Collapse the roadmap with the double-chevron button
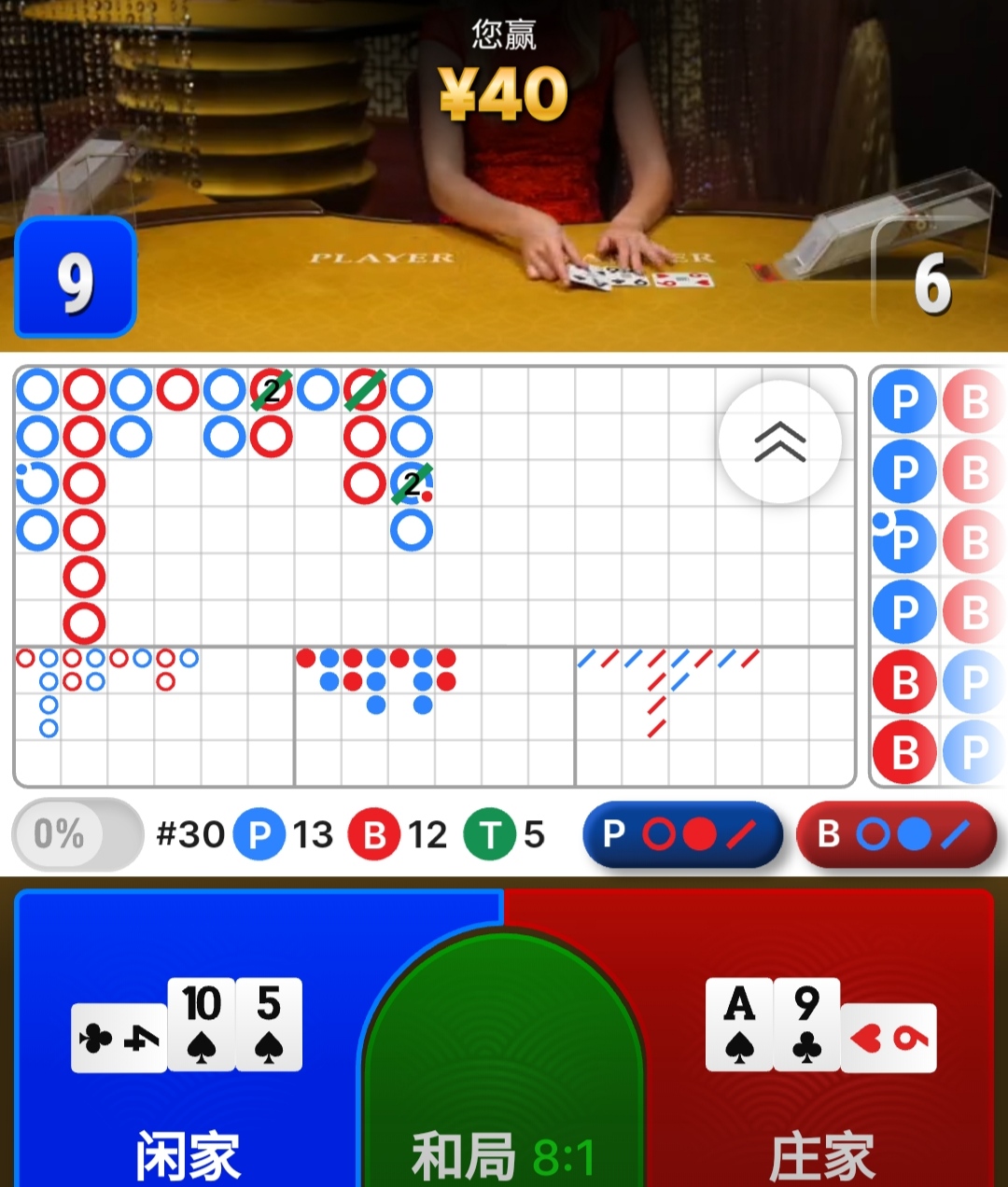 pos(780,441)
